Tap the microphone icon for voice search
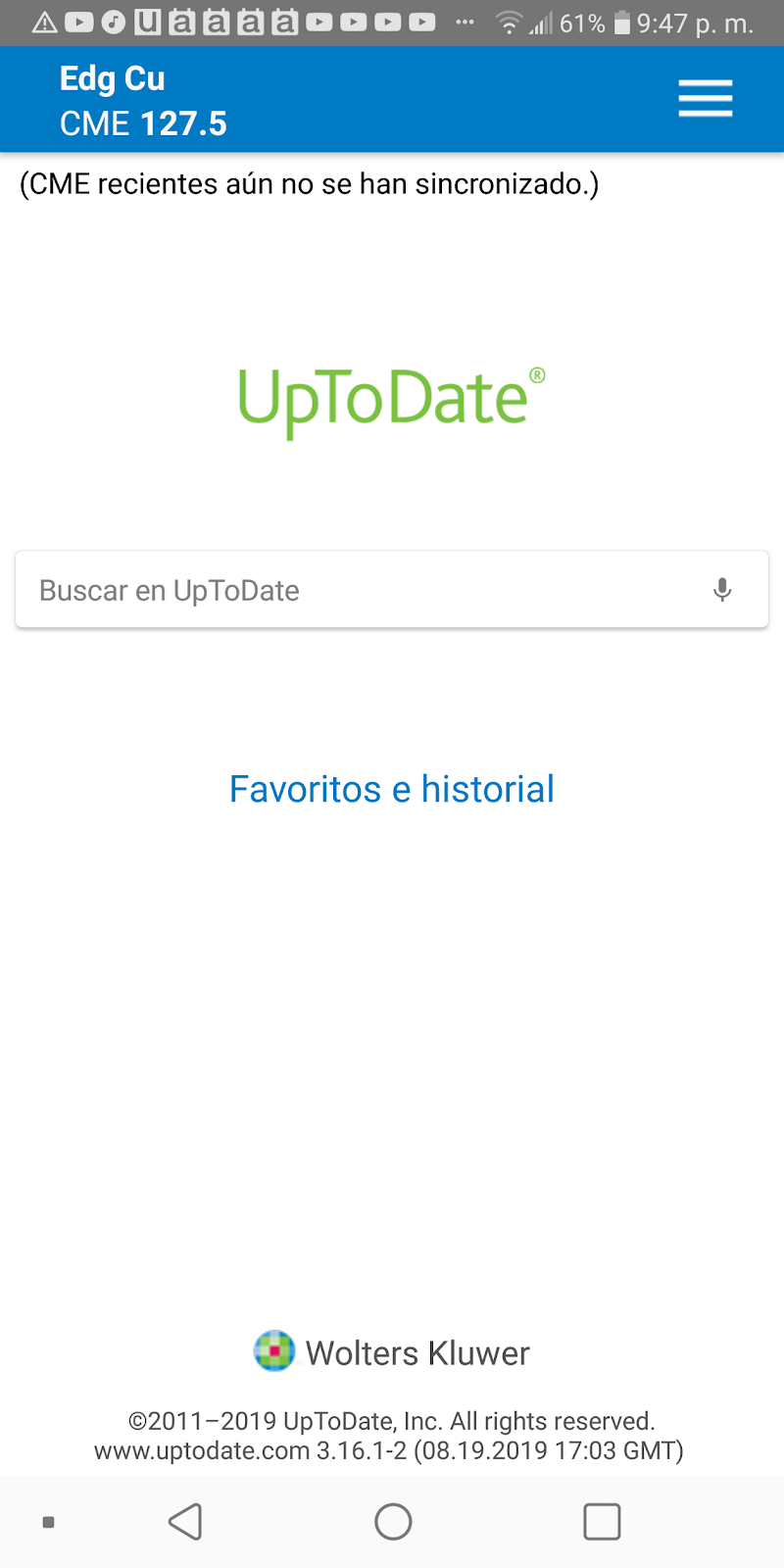 (x=722, y=589)
